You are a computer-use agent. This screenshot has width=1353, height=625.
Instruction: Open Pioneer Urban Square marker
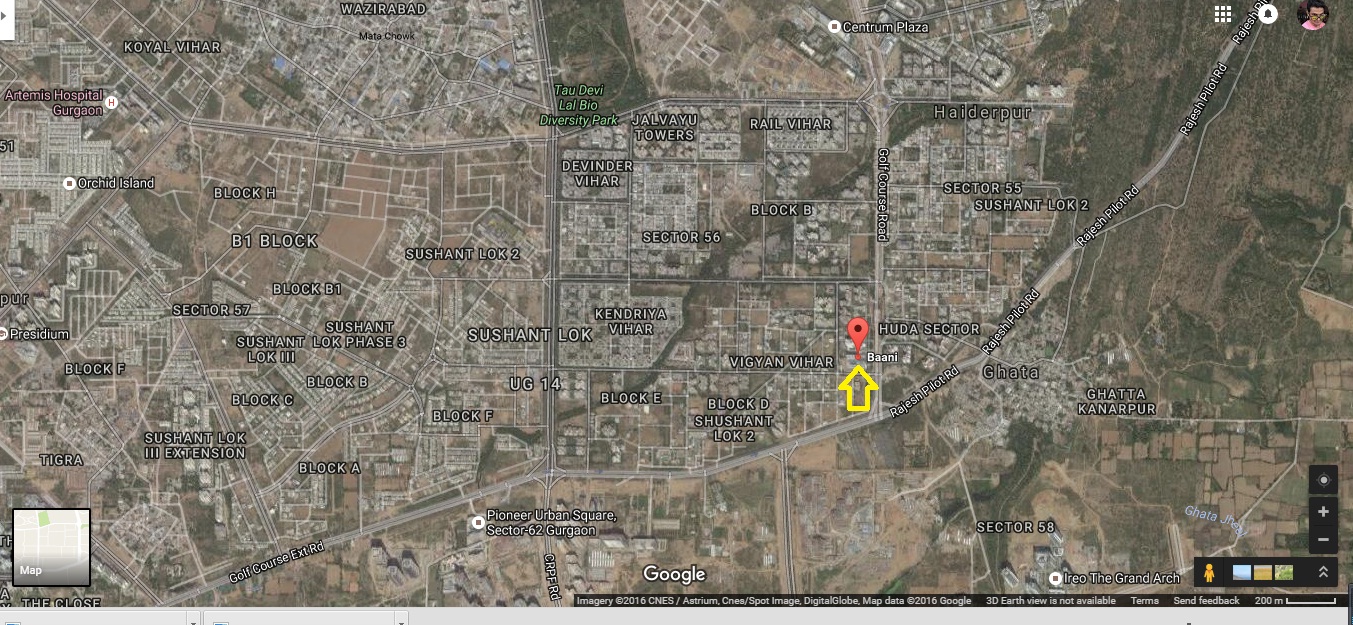pos(478,522)
